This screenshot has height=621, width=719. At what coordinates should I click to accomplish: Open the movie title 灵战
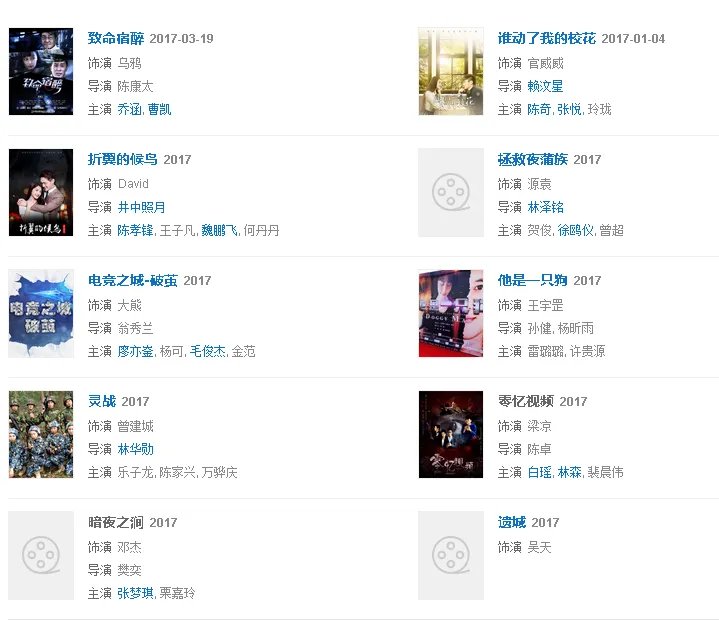pyautogui.click(x=102, y=402)
